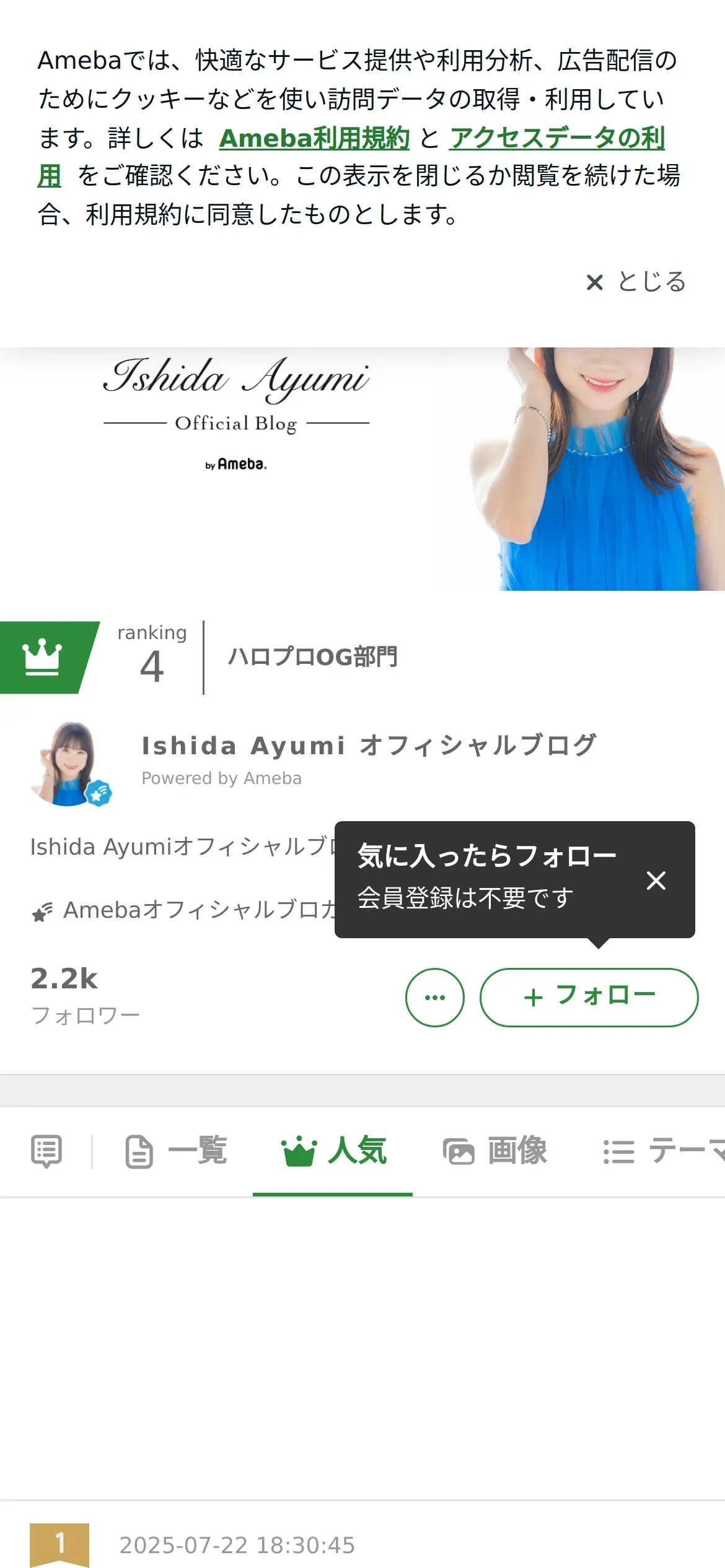Switch to the 一覧 tab

coord(177,1151)
